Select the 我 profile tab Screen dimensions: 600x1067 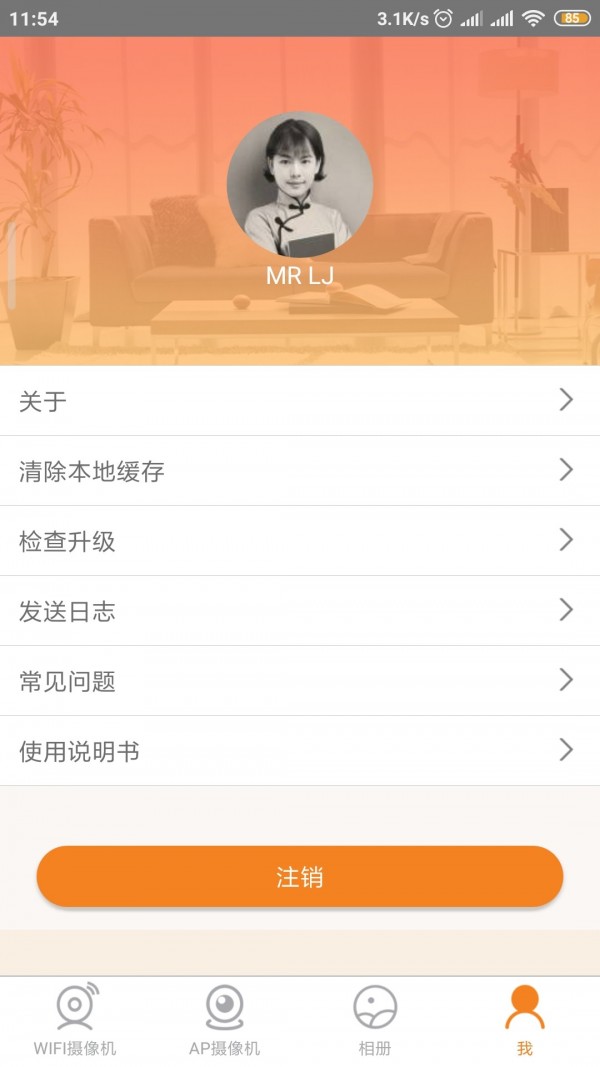[525, 1020]
